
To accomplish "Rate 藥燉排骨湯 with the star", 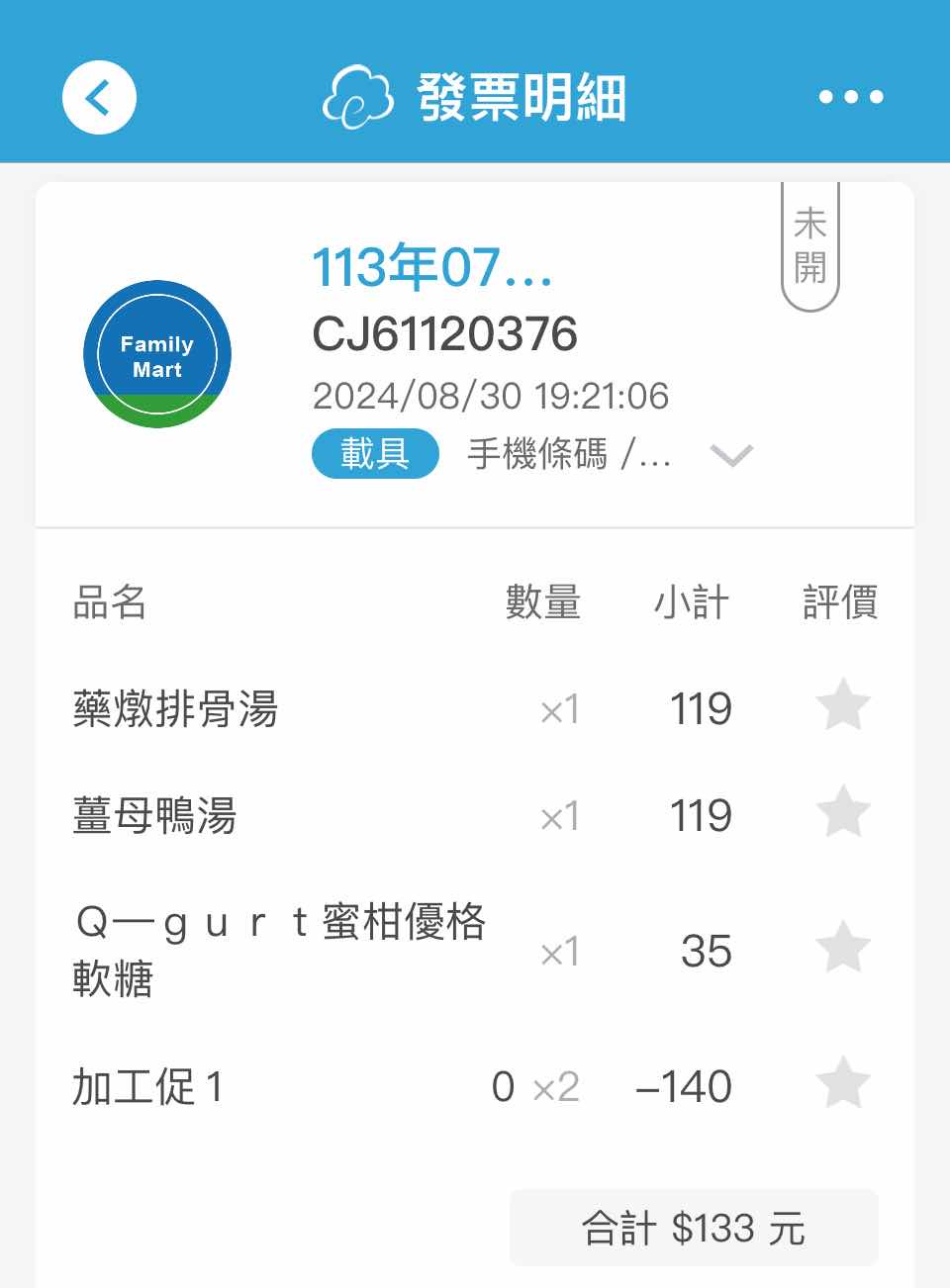I will click(x=843, y=705).
